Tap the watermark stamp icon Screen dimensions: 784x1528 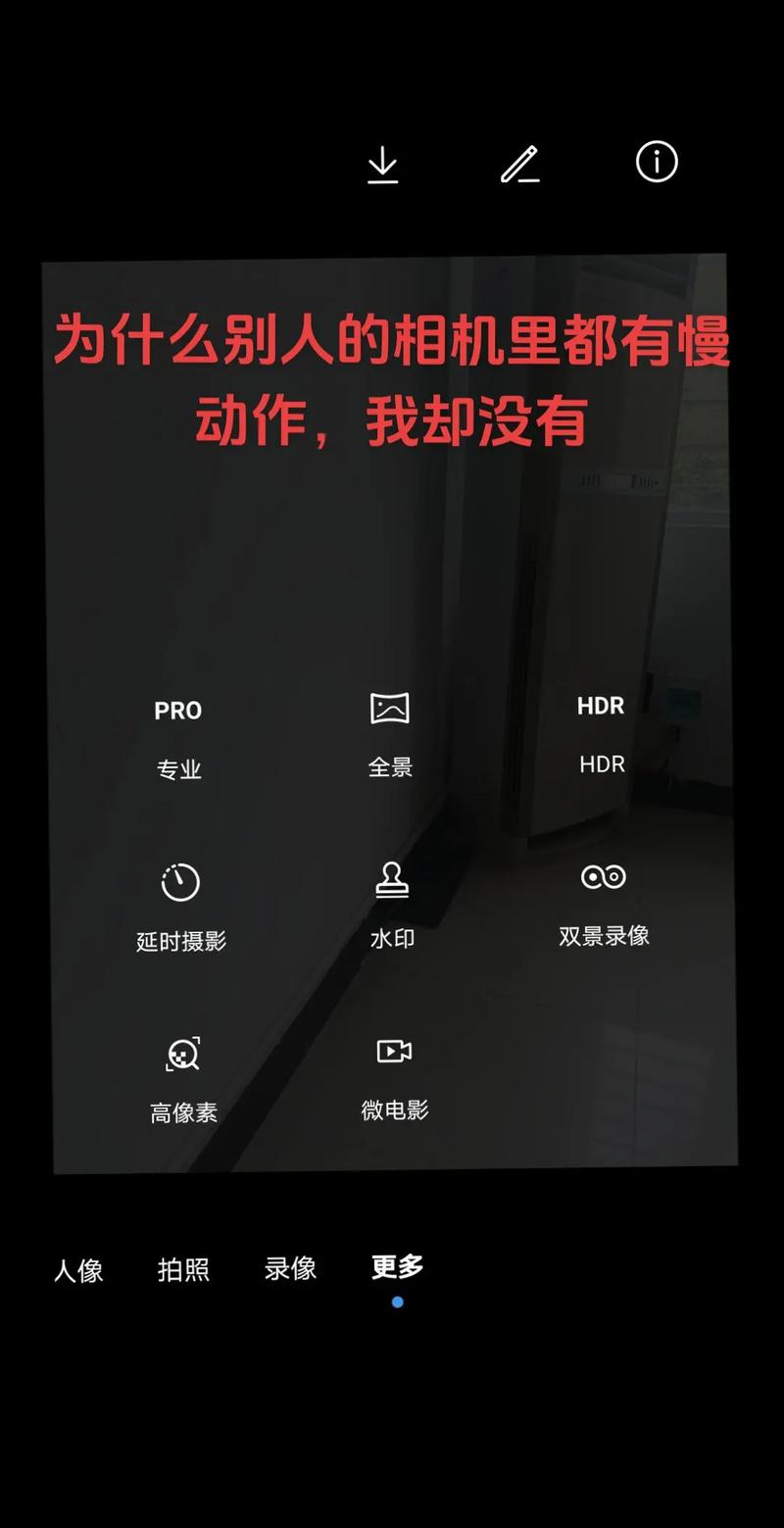391,882
